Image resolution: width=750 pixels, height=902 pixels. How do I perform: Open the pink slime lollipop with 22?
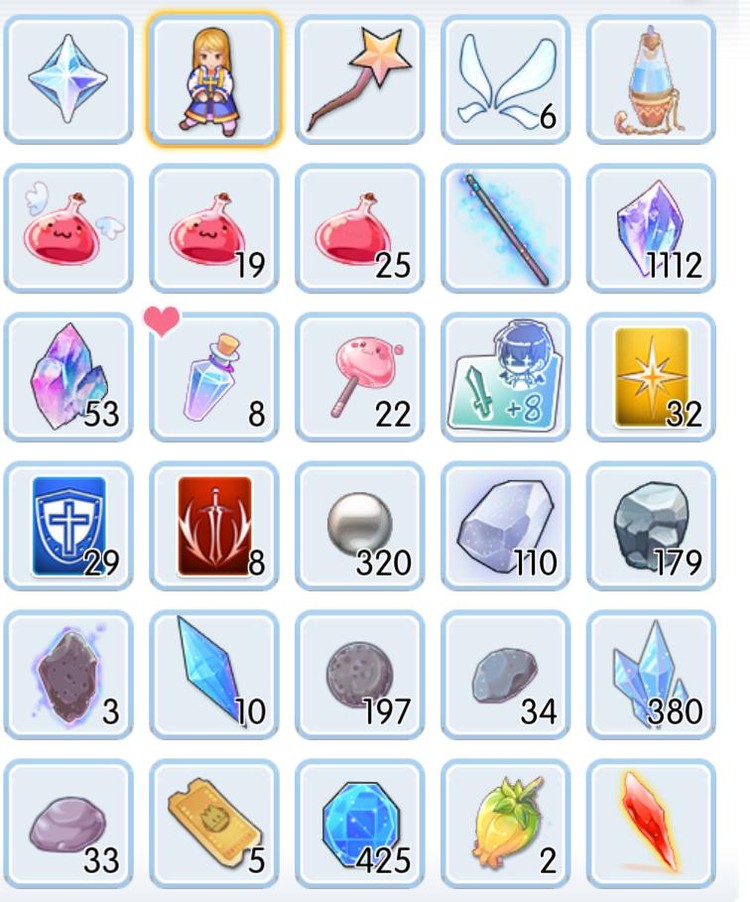point(360,377)
